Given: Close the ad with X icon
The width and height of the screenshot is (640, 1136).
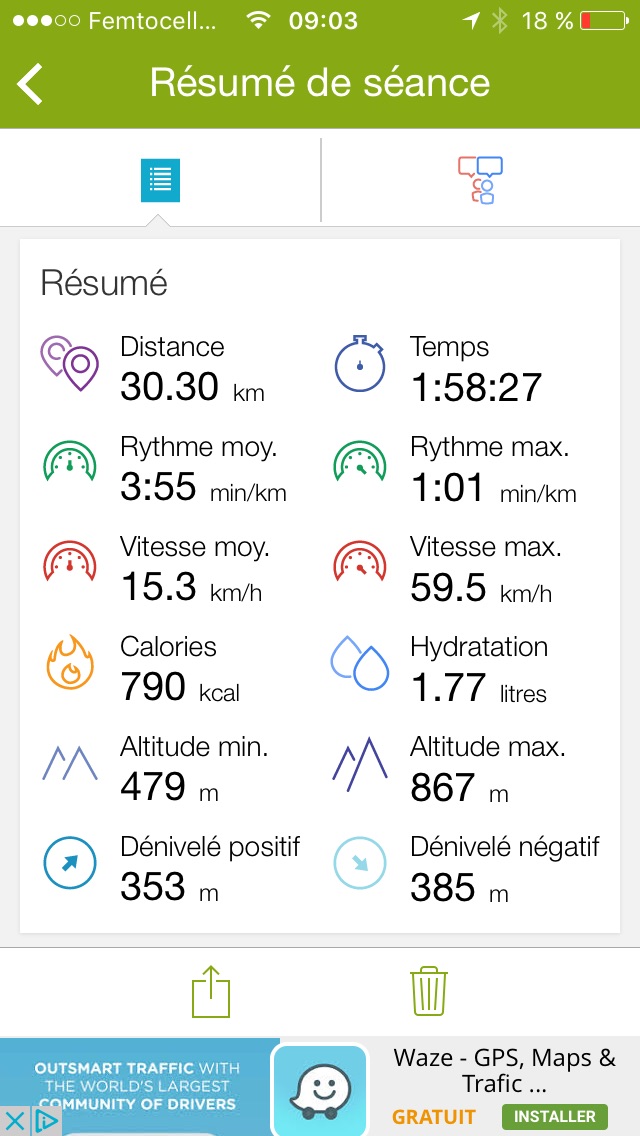Looking at the screenshot, I should [14, 1122].
